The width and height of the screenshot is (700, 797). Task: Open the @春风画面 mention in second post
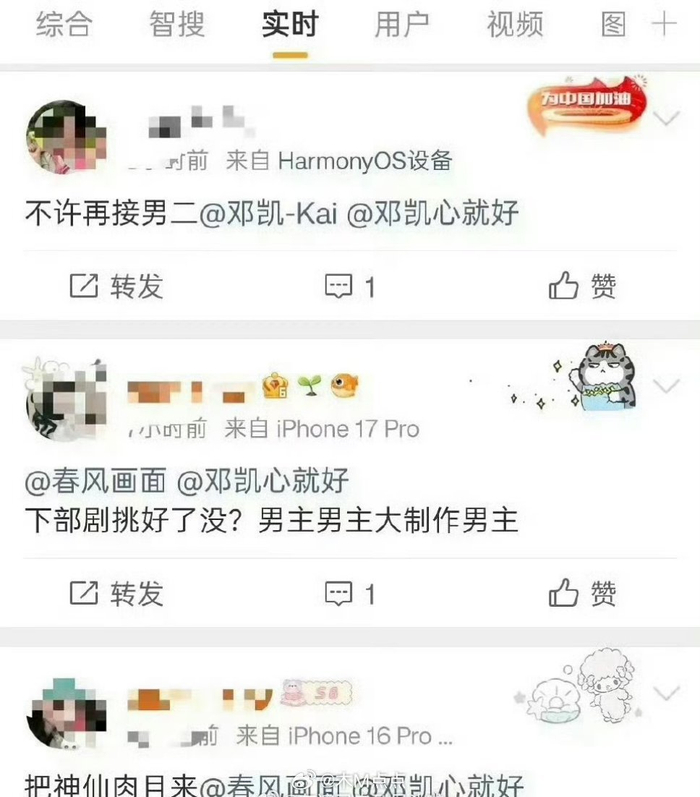pos(95,481)
